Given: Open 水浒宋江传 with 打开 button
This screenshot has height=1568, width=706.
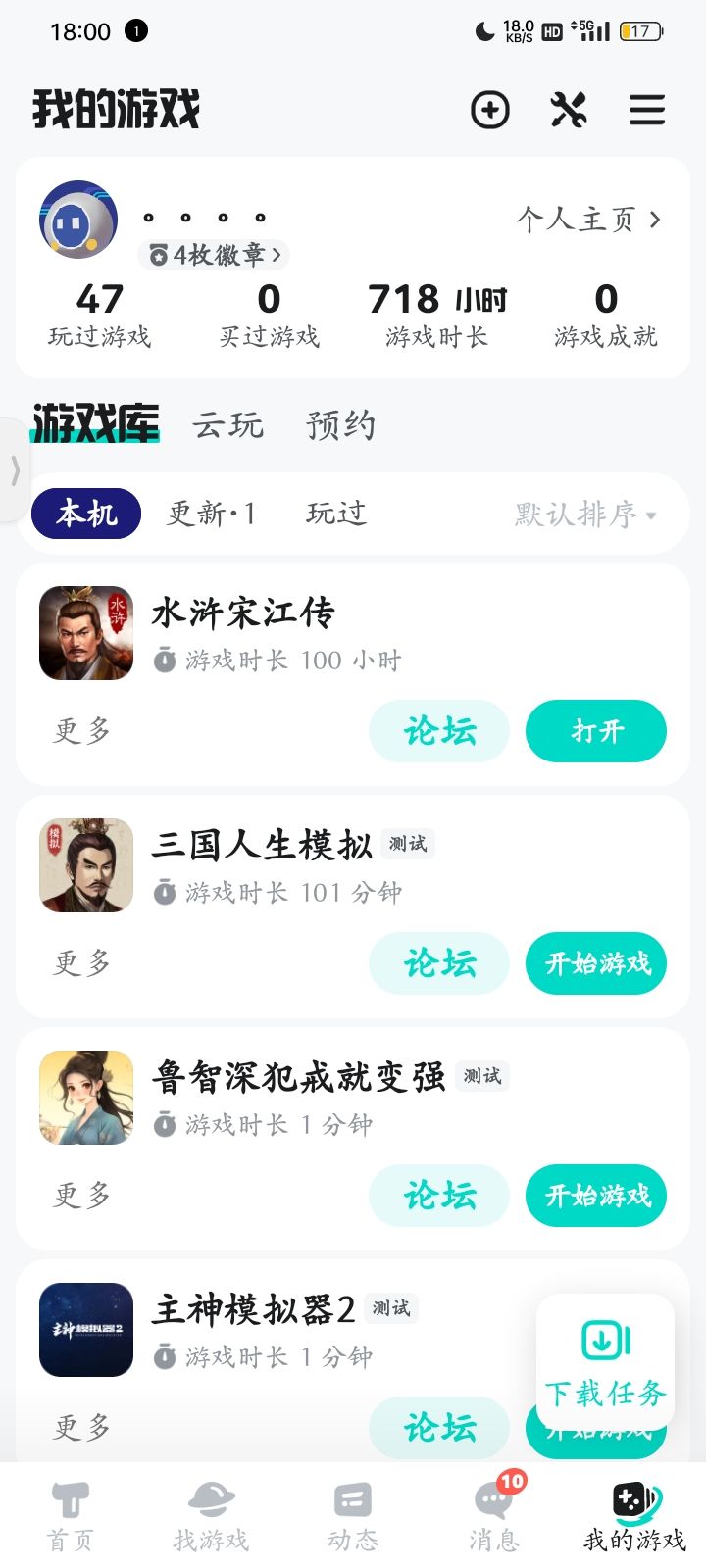Looking at the screenshot, I should [596, 731].
